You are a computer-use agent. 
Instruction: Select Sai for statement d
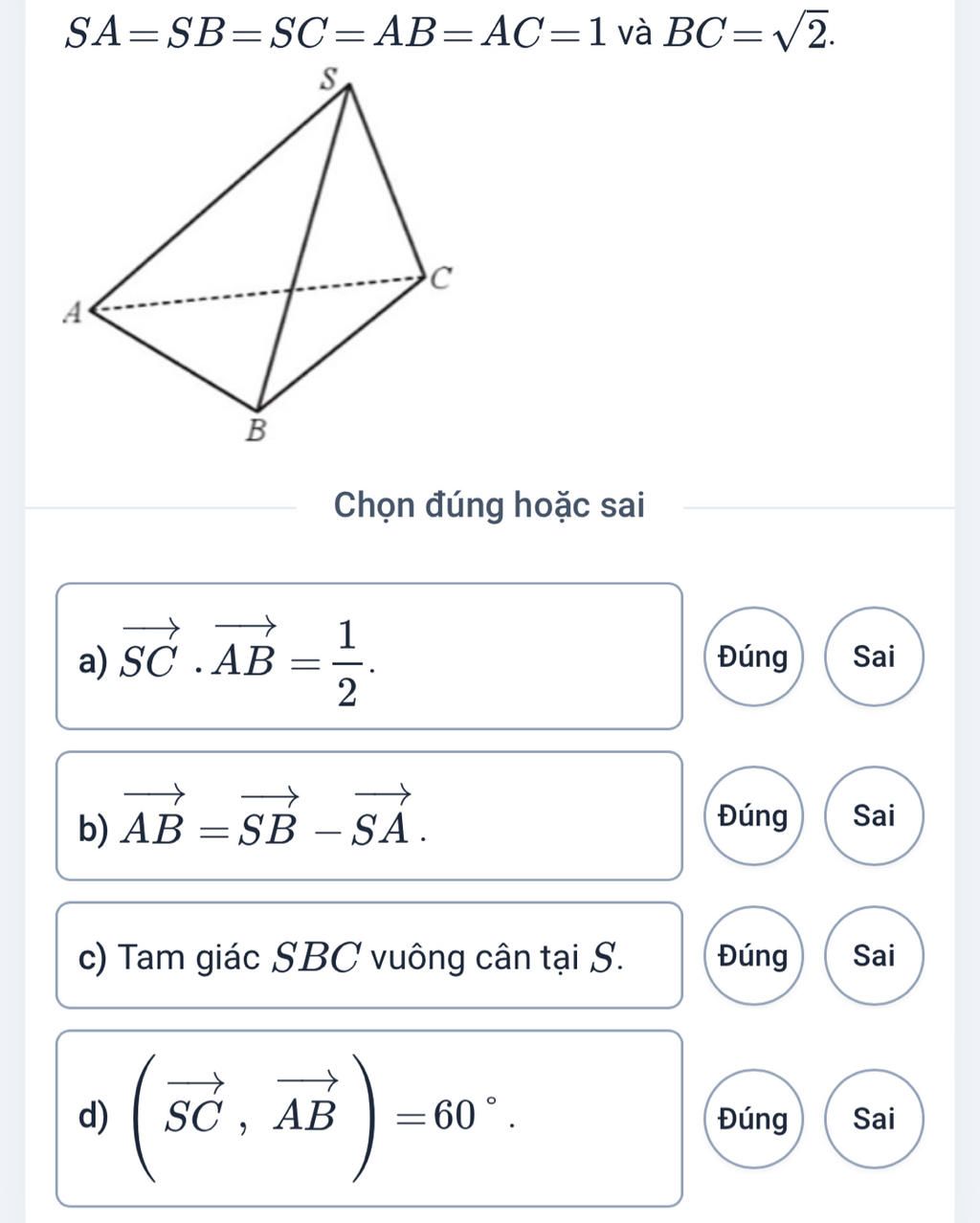pos(874,1116)
